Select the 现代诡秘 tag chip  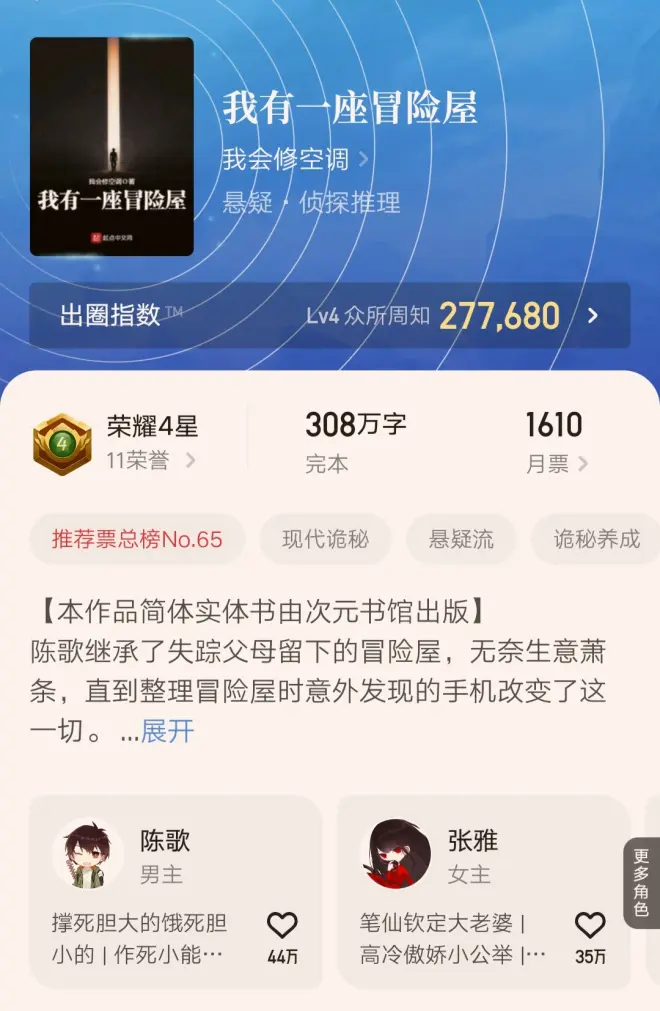coord(325,539)
